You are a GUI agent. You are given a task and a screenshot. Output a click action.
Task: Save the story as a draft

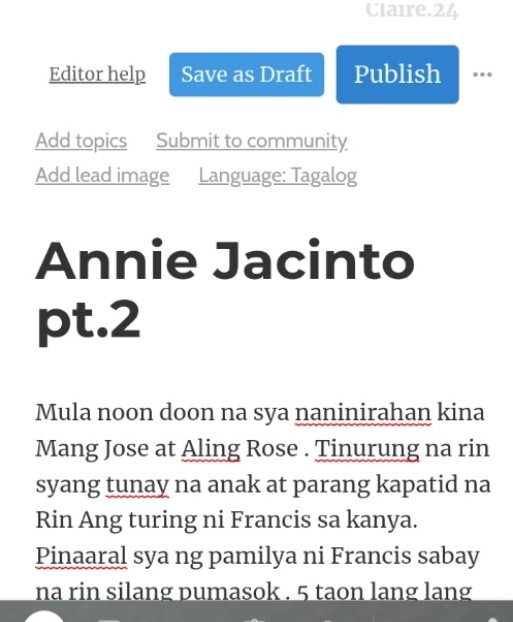246,75
